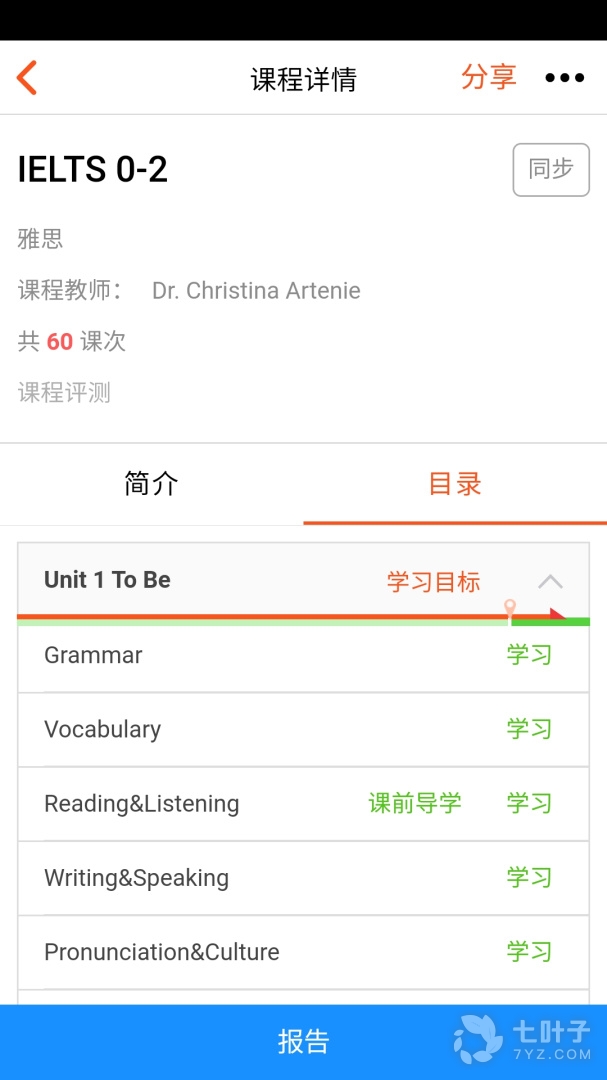This screenshot has height=1080, width=607.
Task: Start 学习 for Pronunciation&Culture
Action: [x=529, y=951]
